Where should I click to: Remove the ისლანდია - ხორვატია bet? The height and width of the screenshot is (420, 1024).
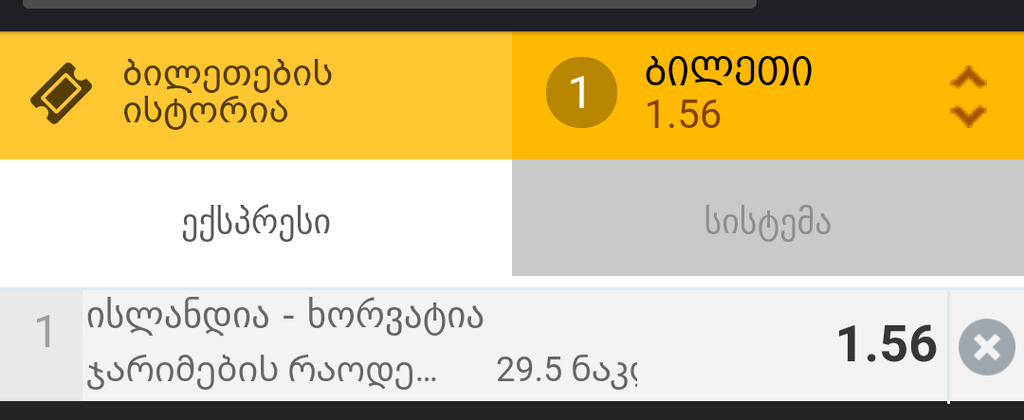coord(985,346)
